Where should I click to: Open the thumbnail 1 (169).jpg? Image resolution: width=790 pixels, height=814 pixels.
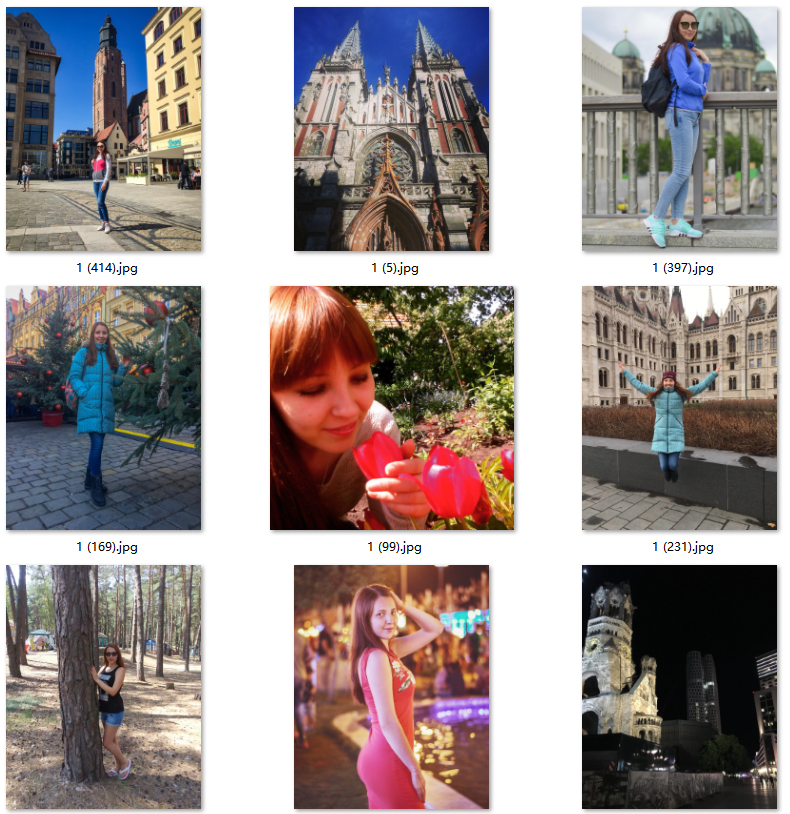click(103, 408)
